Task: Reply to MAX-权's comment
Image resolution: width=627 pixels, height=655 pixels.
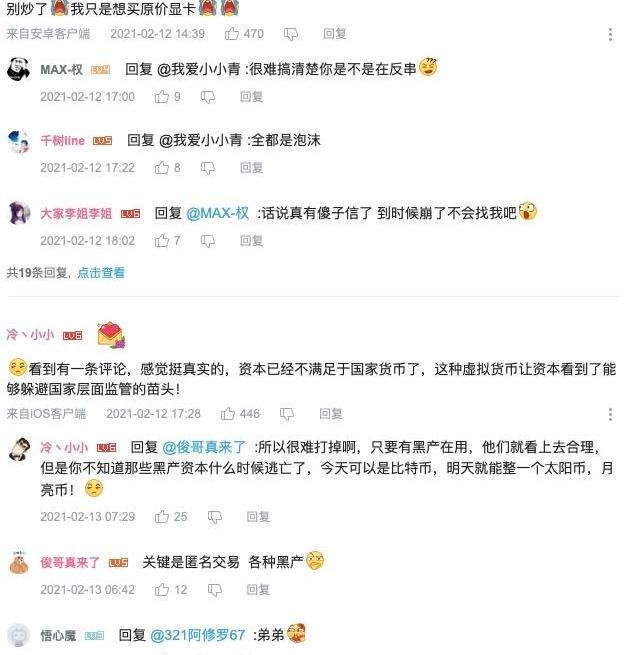Action: tap(251, 97)
